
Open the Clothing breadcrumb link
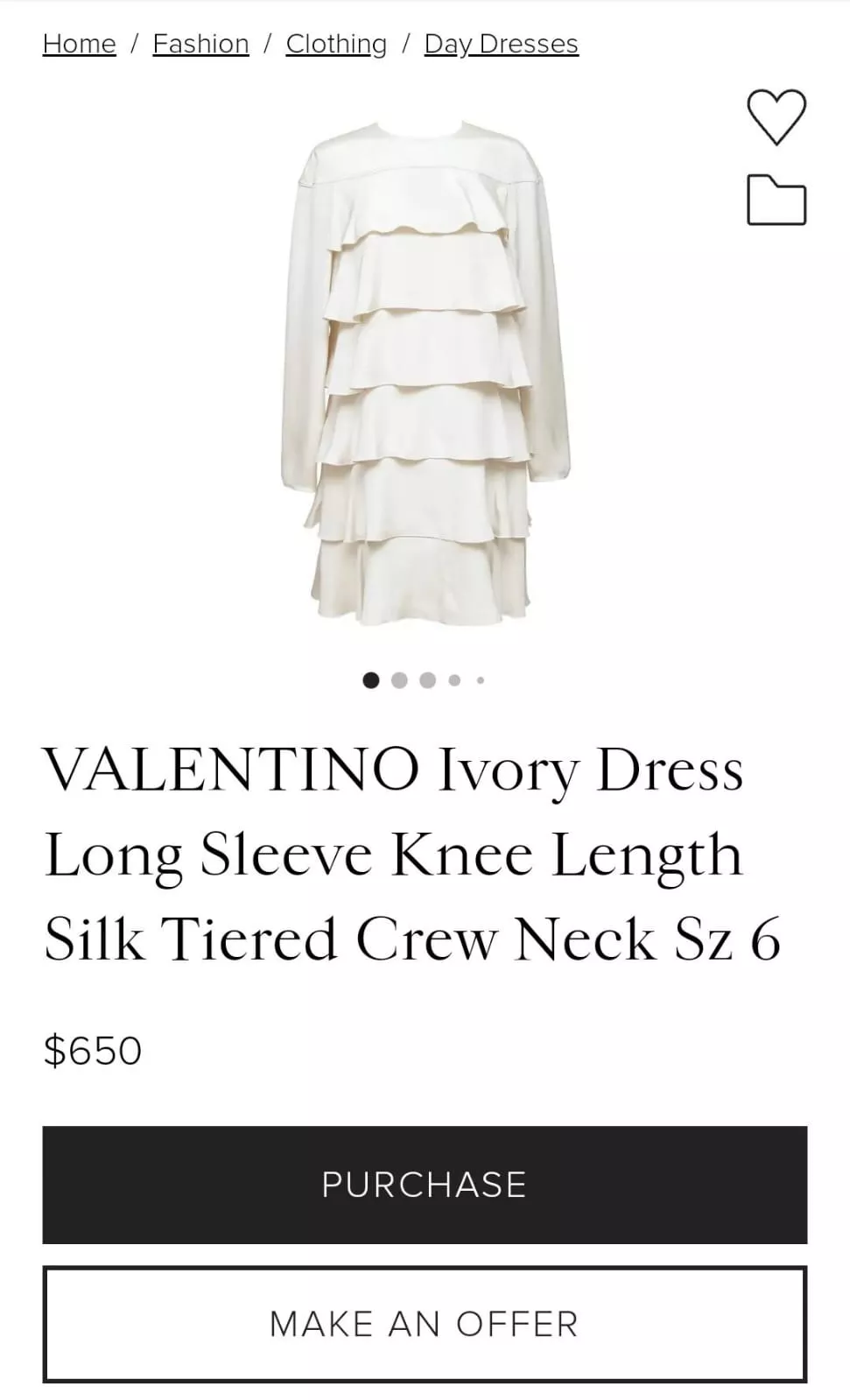click(x=336, y=44)
